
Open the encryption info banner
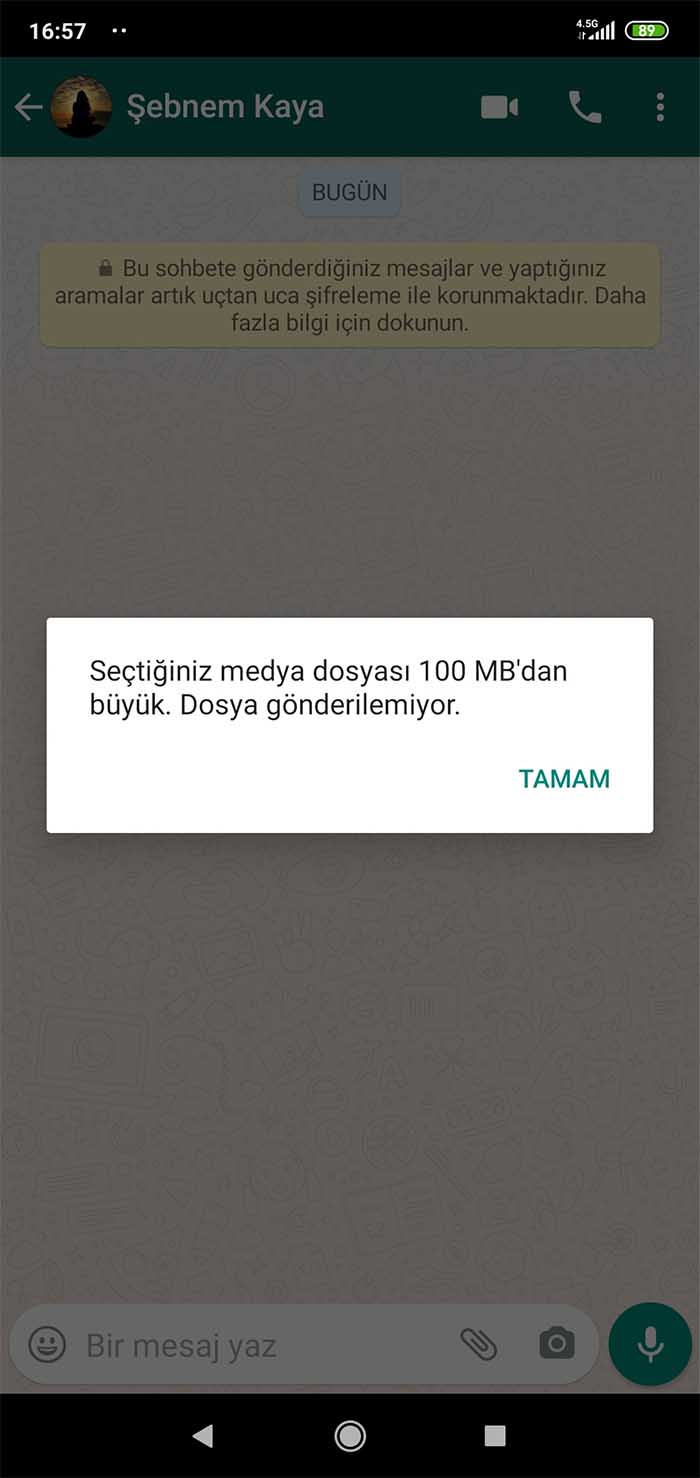[x=350, y=296]
